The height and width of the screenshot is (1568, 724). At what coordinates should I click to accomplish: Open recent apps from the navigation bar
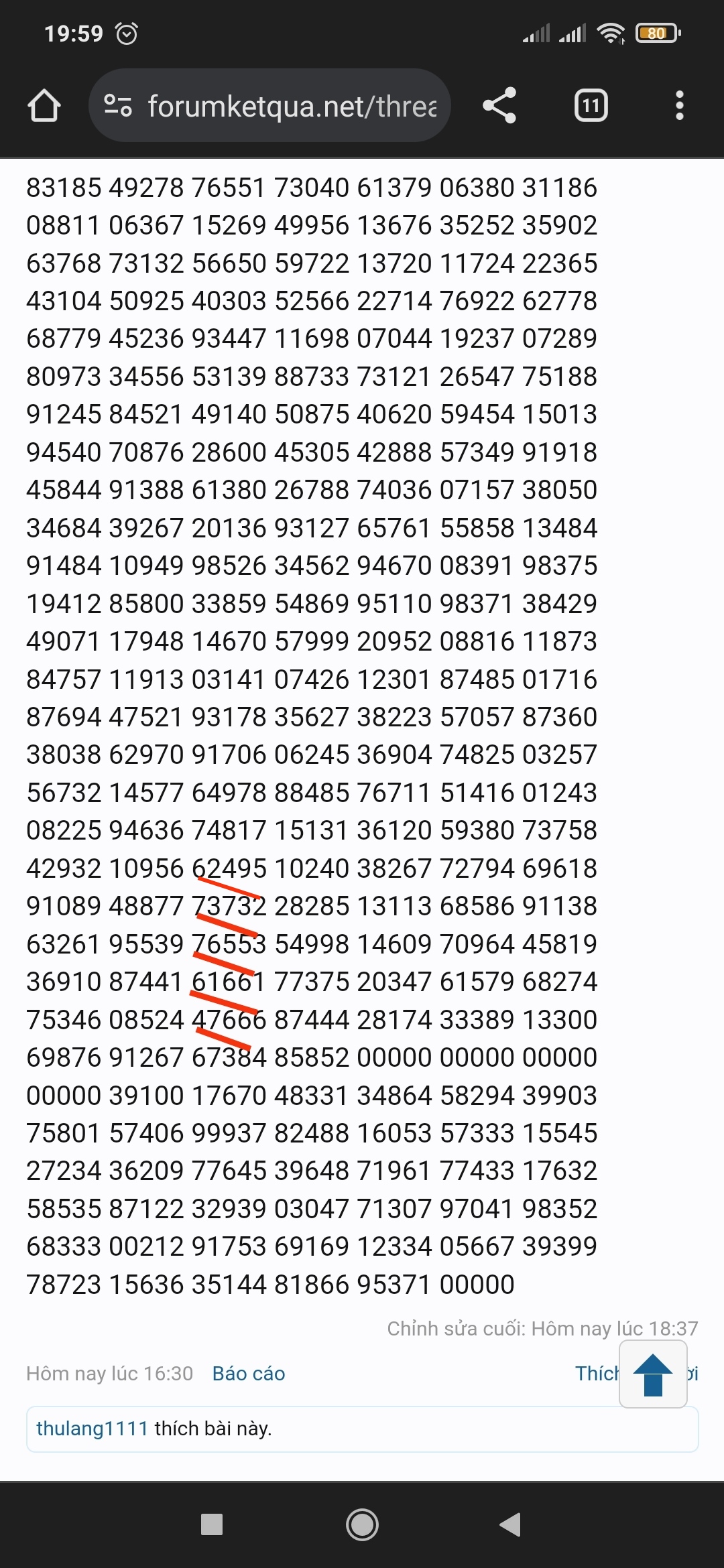(212, 1524)
